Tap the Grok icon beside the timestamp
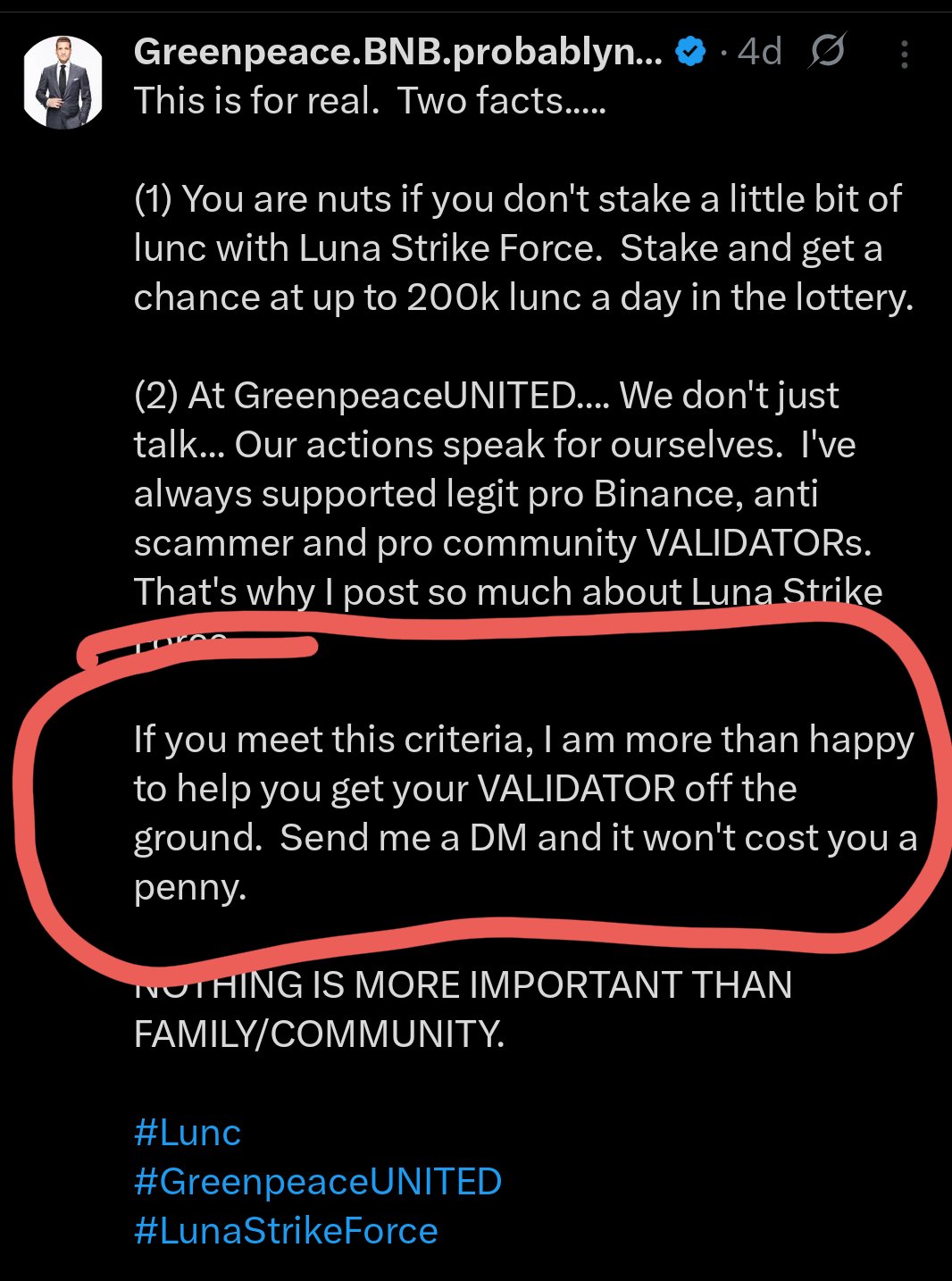Image resolution: width=952 pixels, height=1281 pixels. pyautogui.click(x=827, y=52)
